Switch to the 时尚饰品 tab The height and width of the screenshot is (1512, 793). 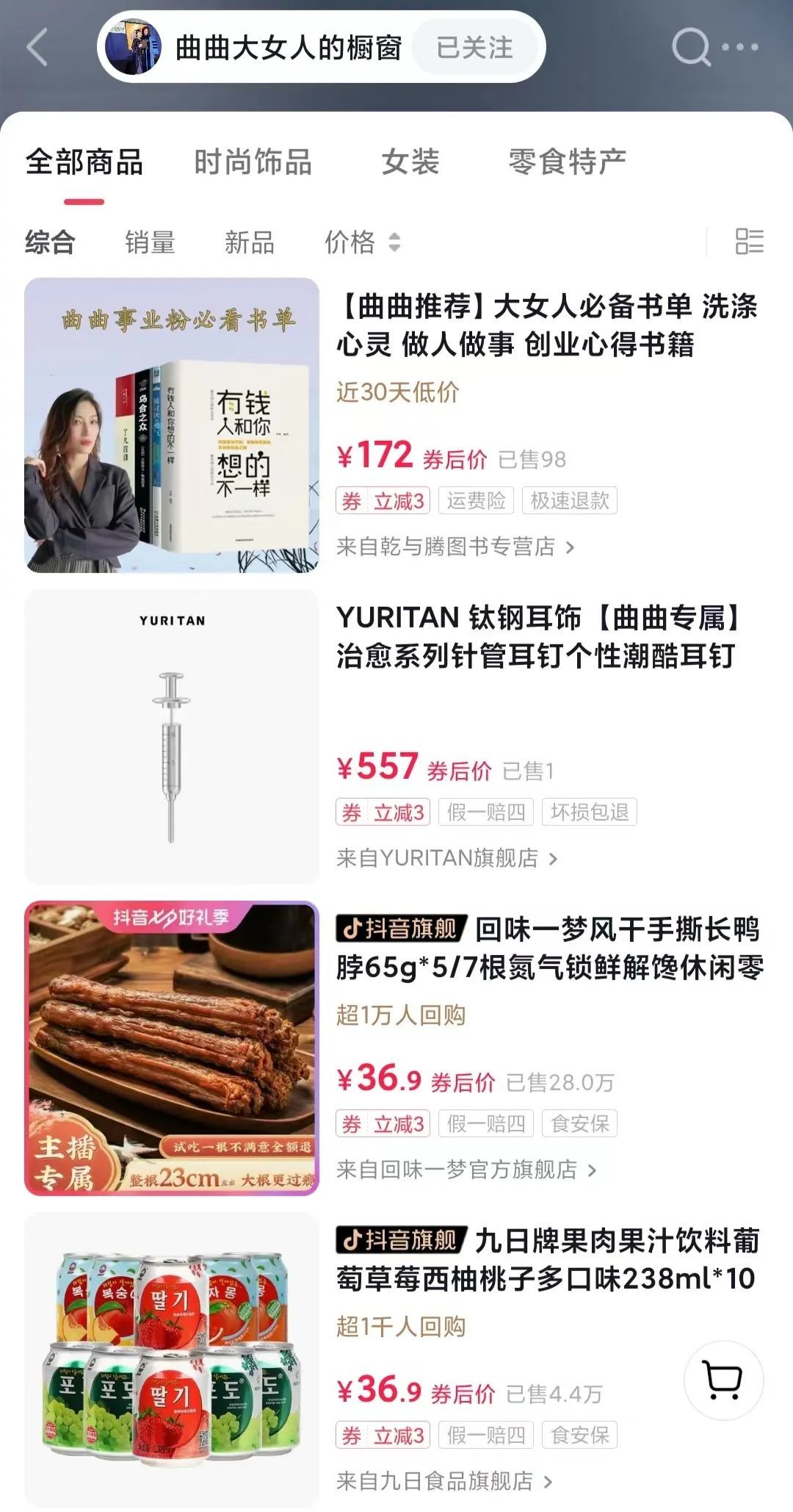[253, 162]
